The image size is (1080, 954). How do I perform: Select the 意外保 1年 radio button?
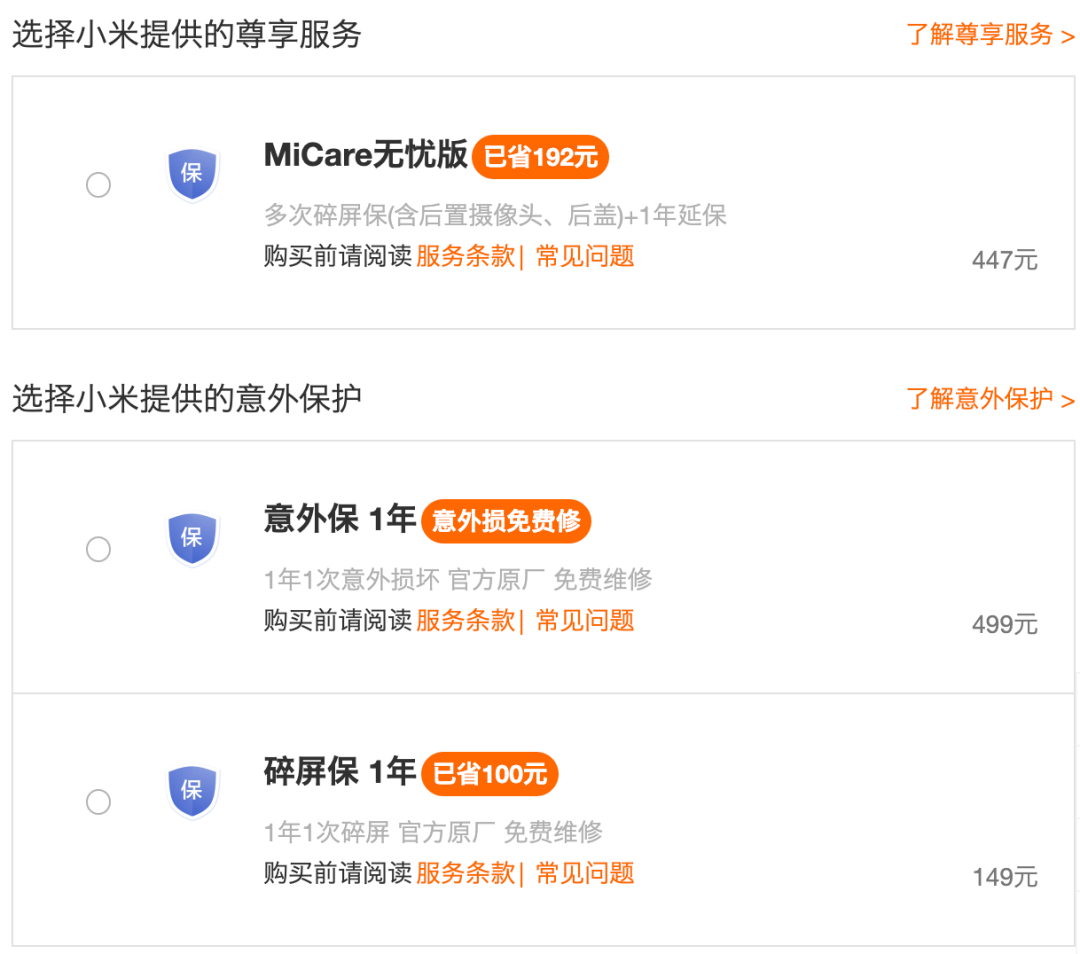tap(98, 549)
